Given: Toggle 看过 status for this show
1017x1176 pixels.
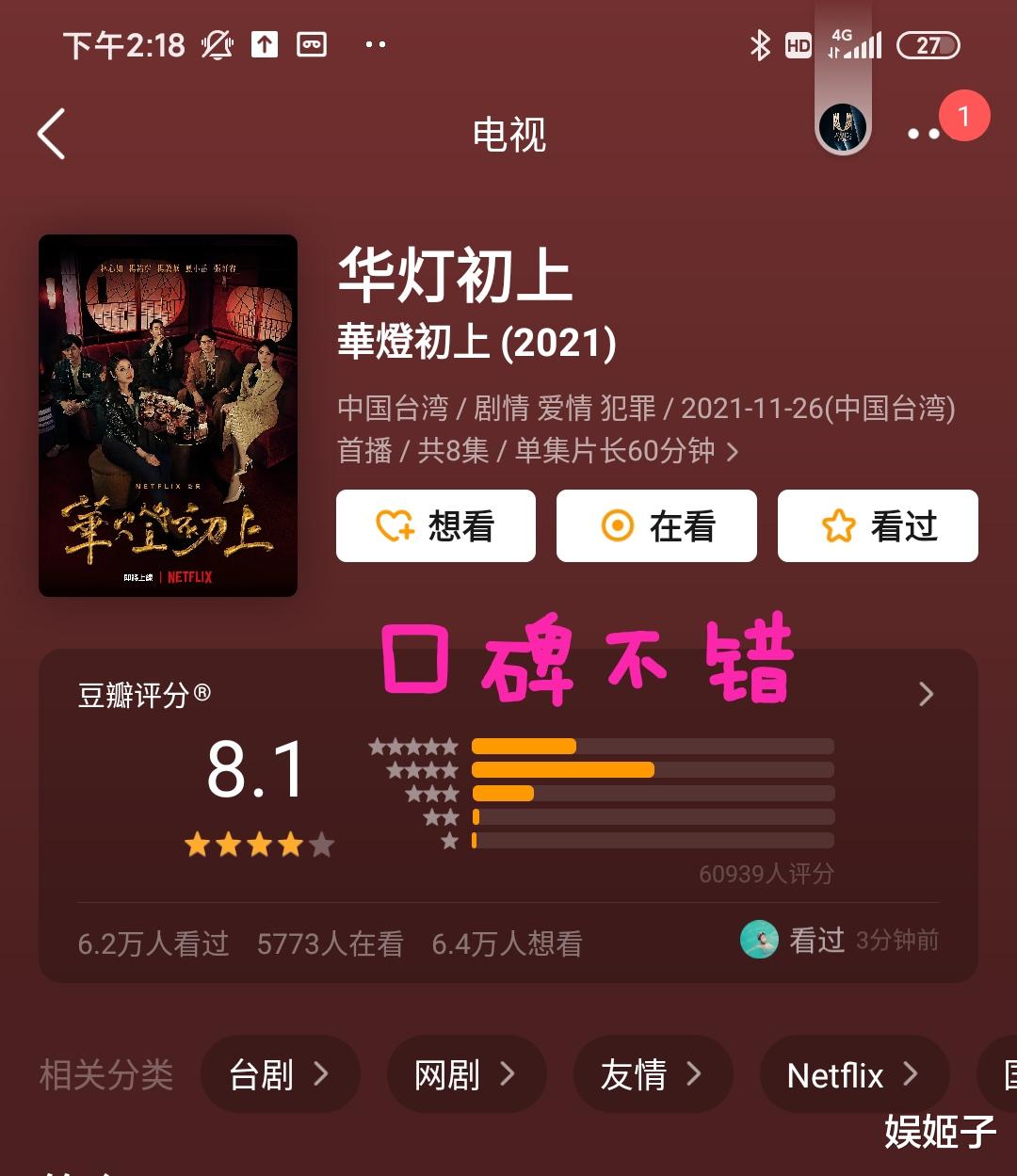Looking at the screenshot, I should [x=877, y=526].
